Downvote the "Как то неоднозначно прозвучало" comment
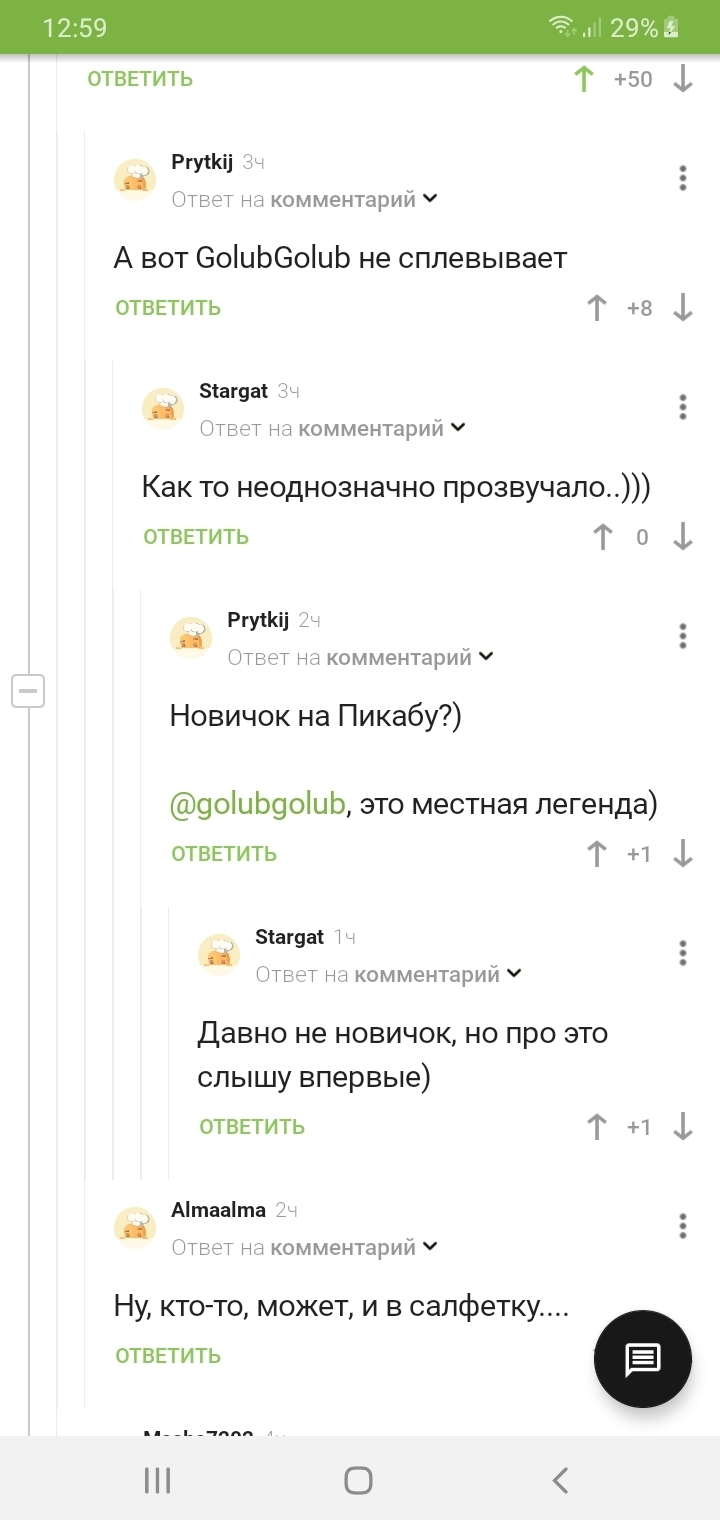 [683, 537]
